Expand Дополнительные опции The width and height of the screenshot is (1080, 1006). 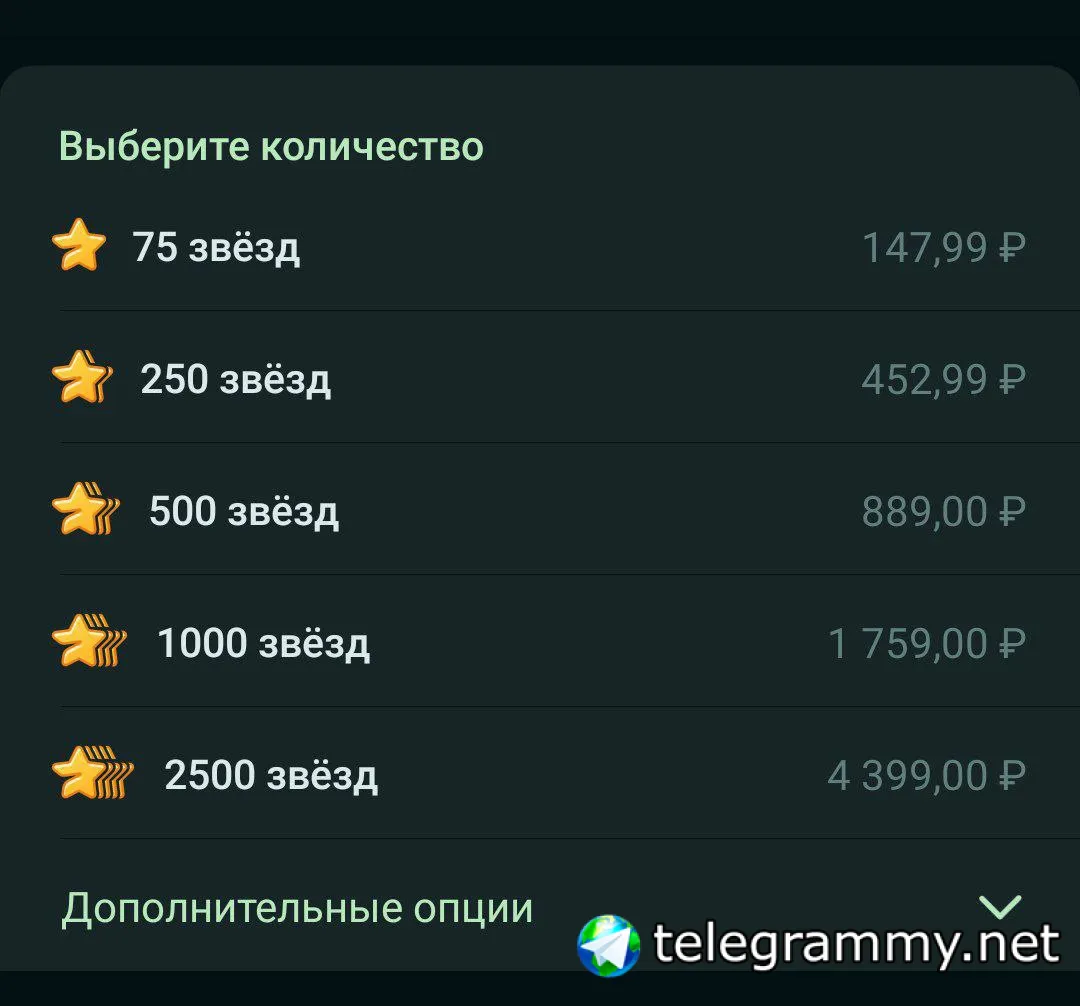298,908
